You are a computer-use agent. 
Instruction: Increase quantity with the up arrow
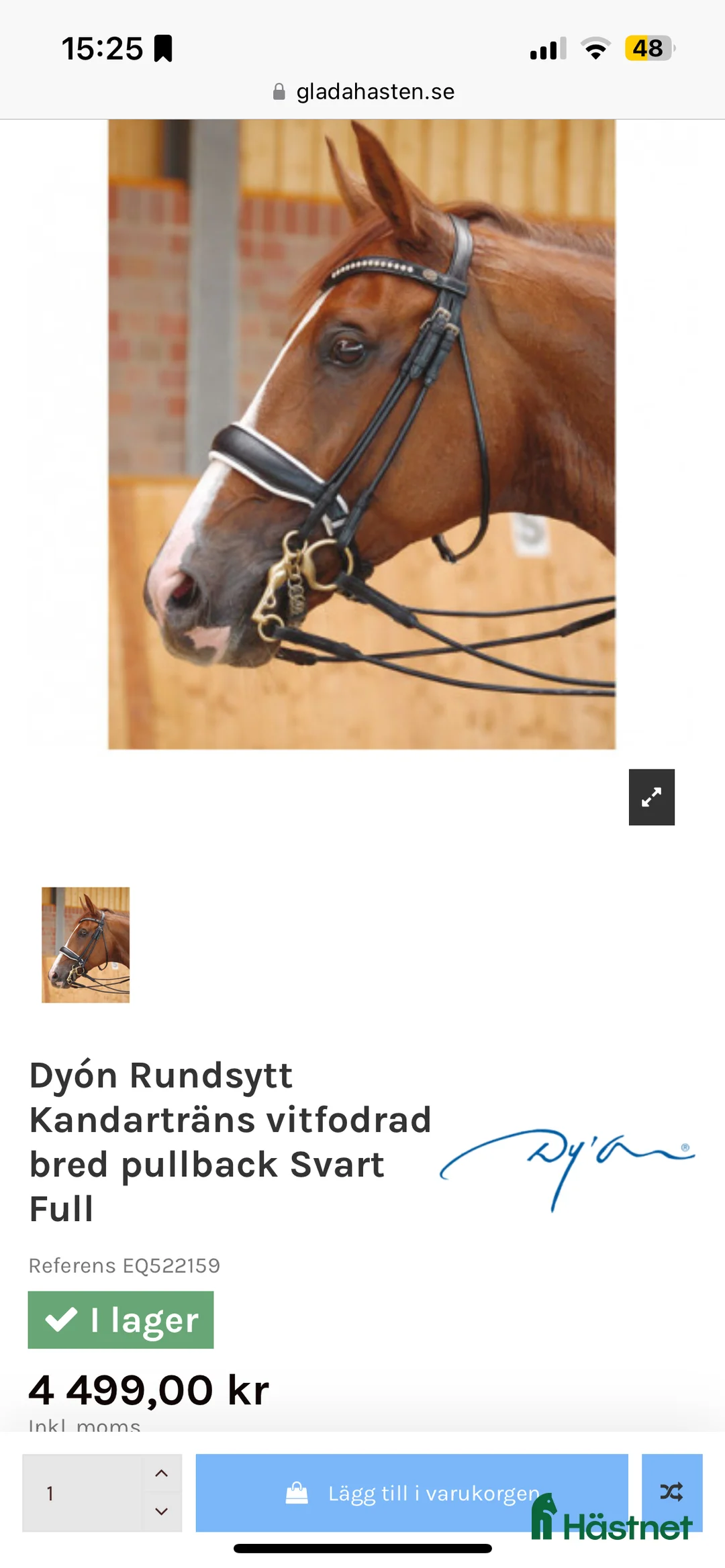[x=162, y=1473]
